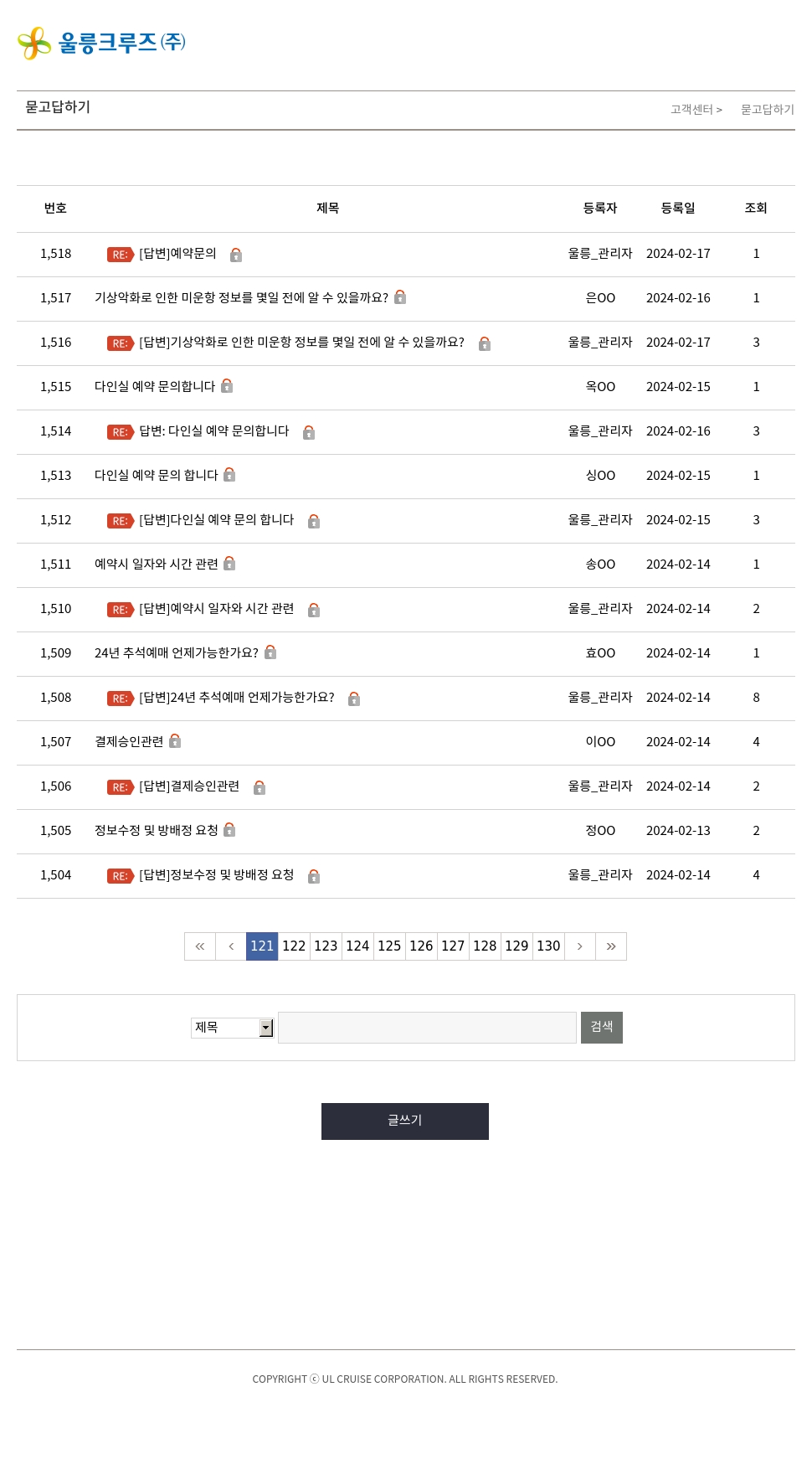
Task: Open post 1,511 예약시 일자와 시간 관련
Action: 157,565
